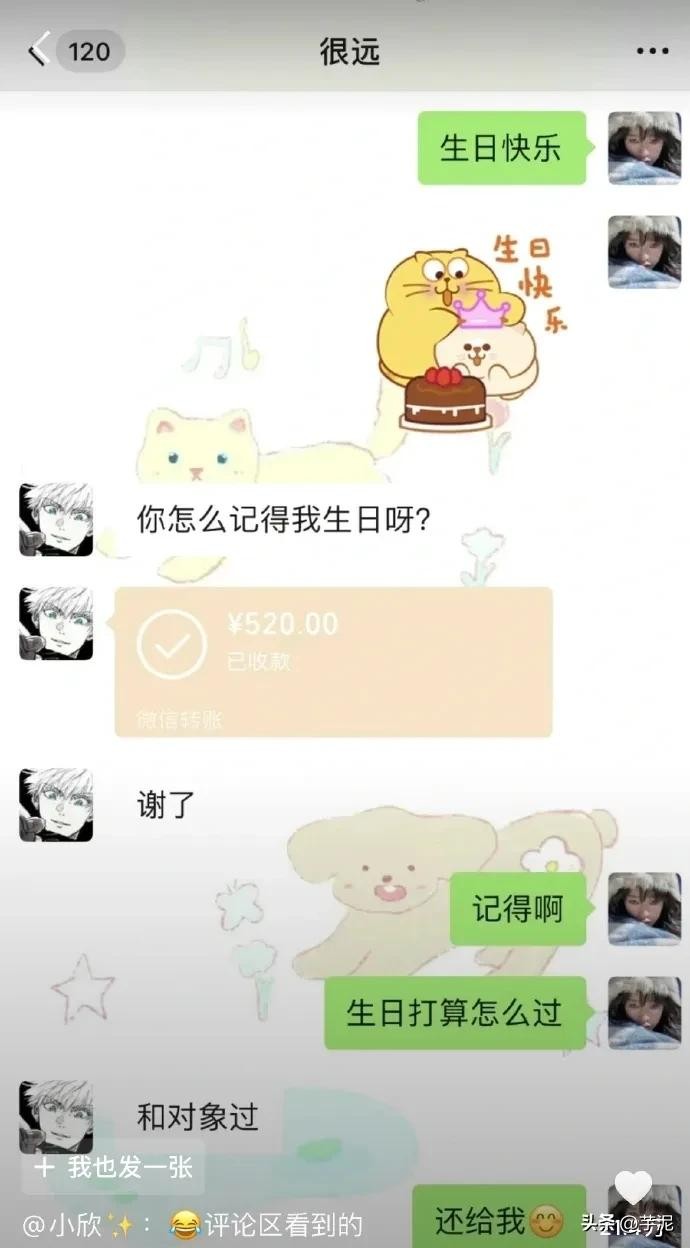Tap the 我也发一张 button
The width and height of the screenshot is (690, 1248).
113,1167
